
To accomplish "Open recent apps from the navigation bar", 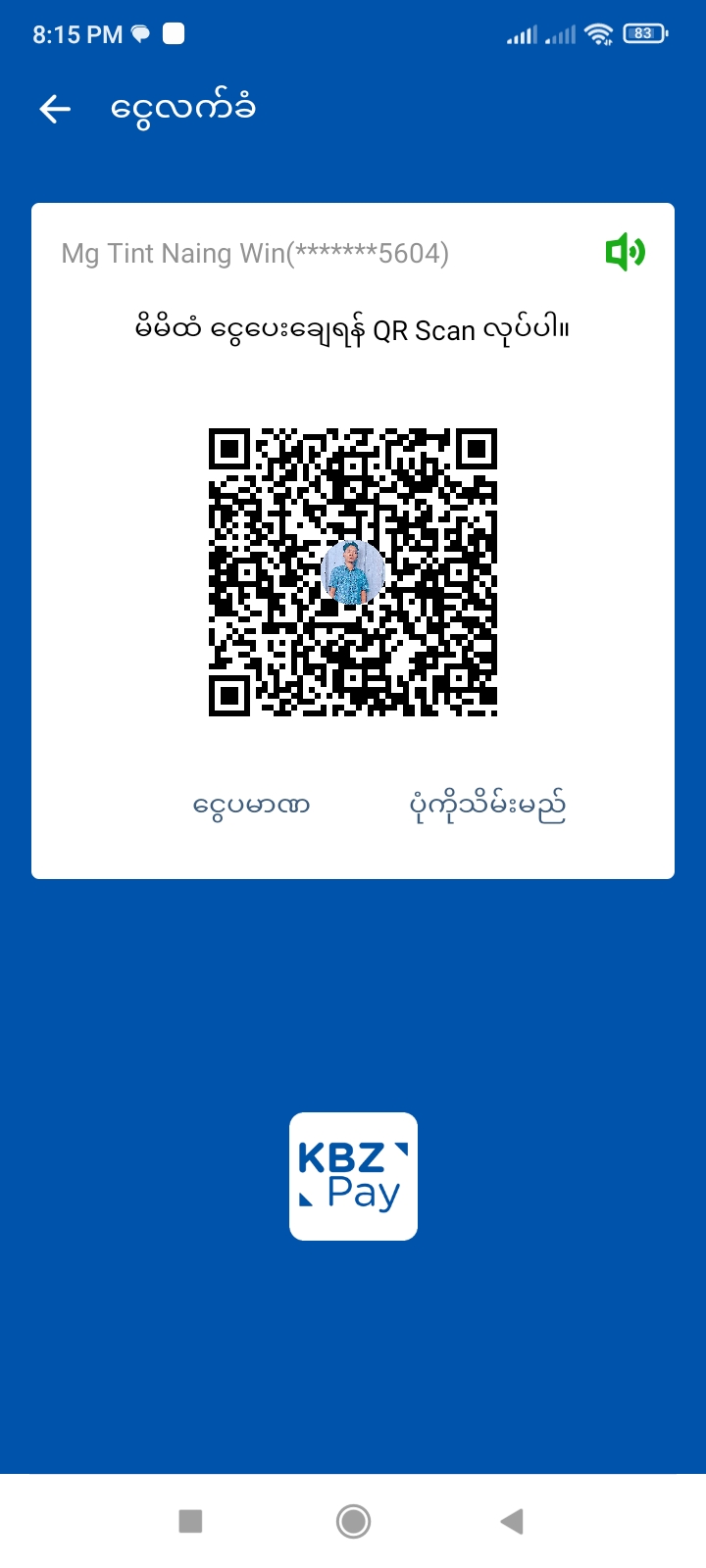I will point(190,1521).
